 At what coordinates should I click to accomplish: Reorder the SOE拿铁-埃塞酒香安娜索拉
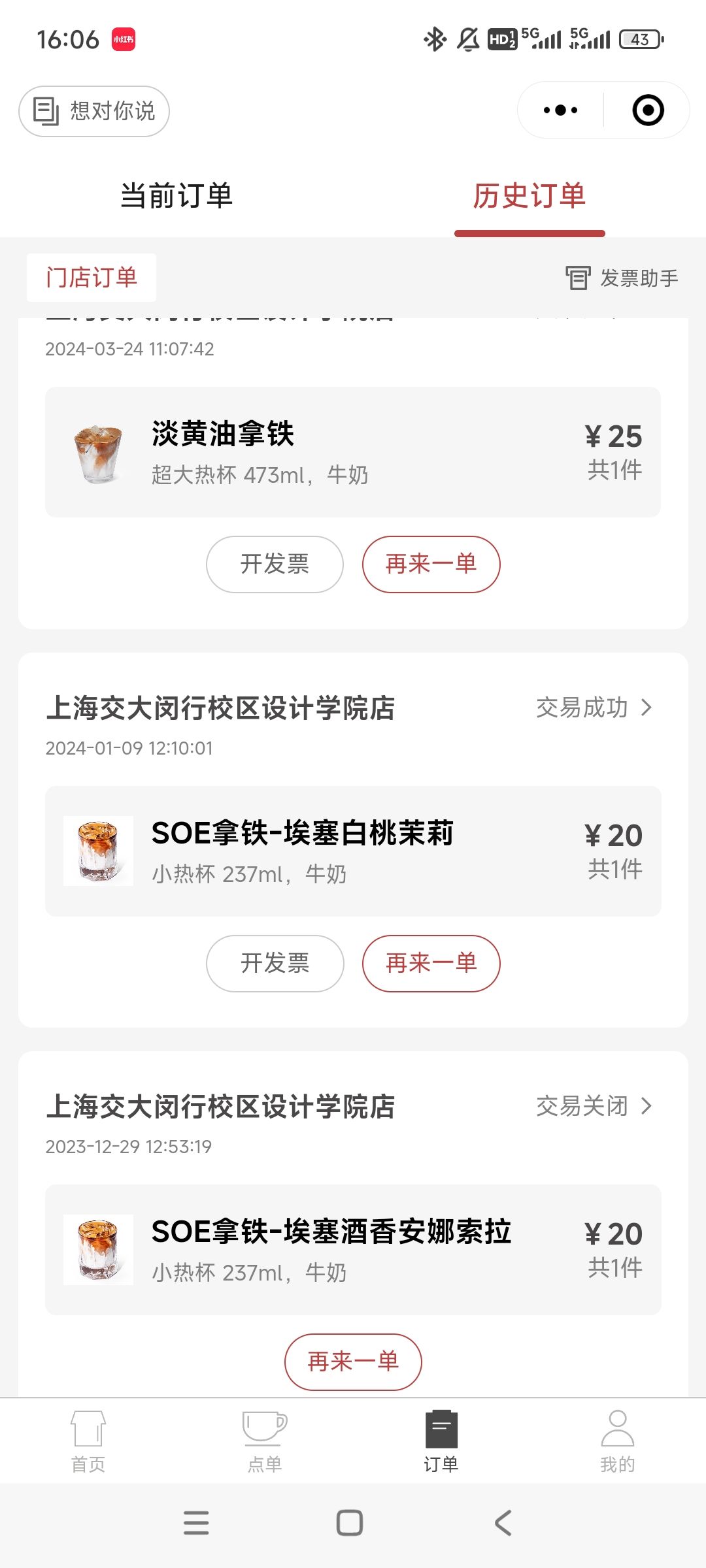353,1362
